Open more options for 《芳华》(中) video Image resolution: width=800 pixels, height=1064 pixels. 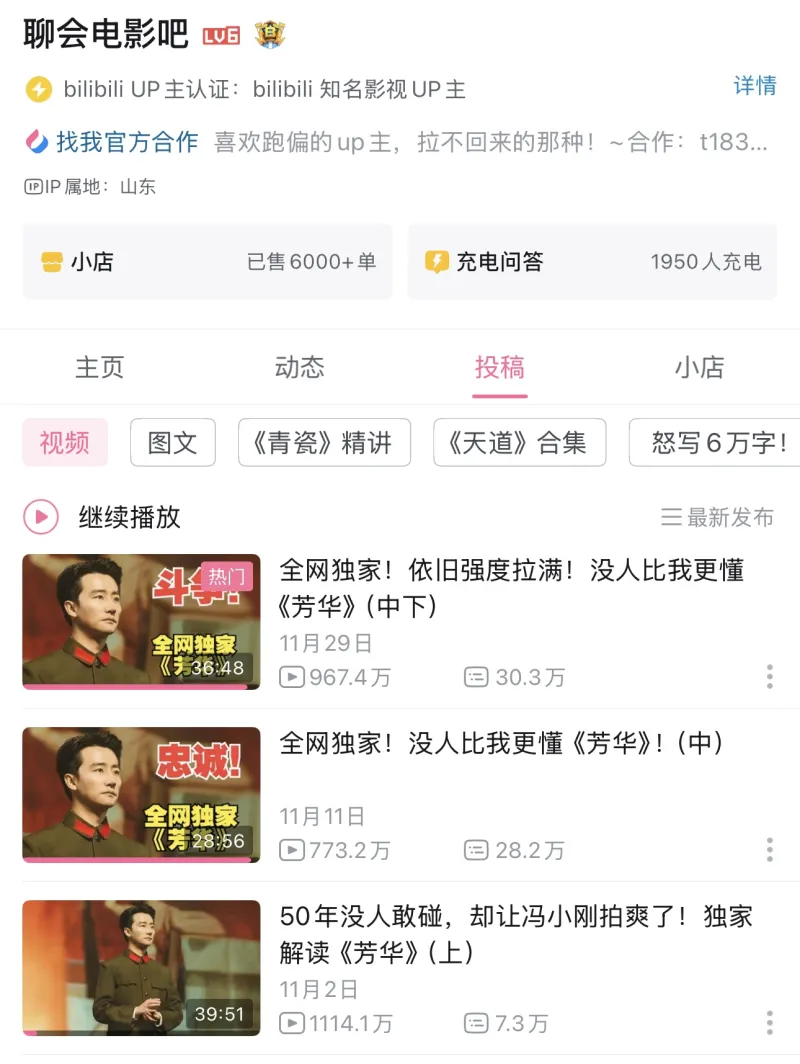[769, 850]
